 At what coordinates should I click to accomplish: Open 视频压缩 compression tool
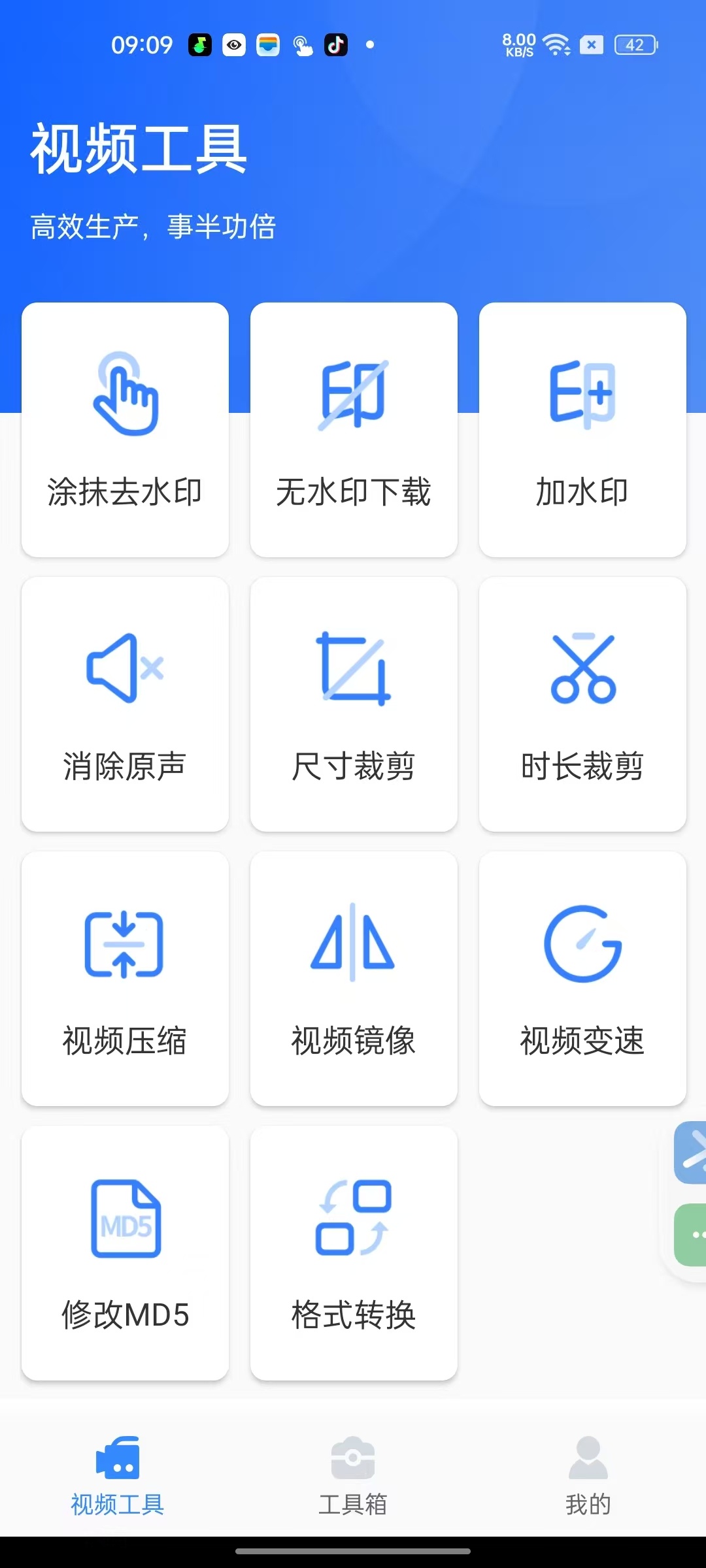(125, 978)
